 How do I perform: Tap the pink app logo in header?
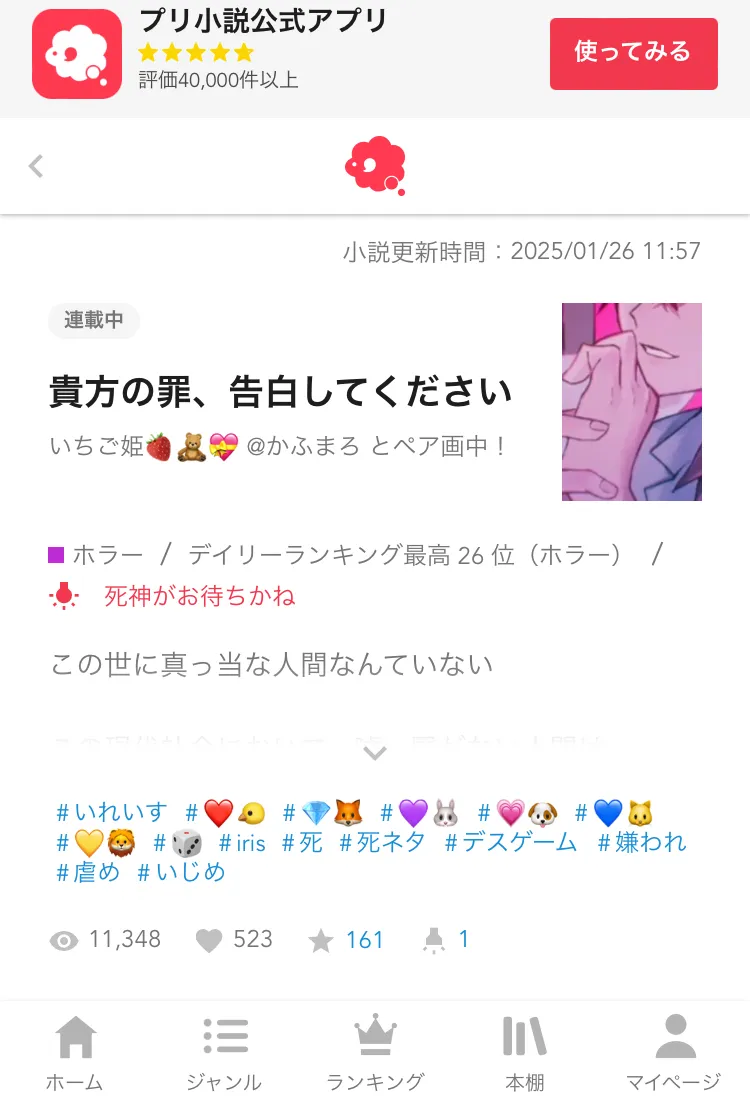[x=375, y=166]
